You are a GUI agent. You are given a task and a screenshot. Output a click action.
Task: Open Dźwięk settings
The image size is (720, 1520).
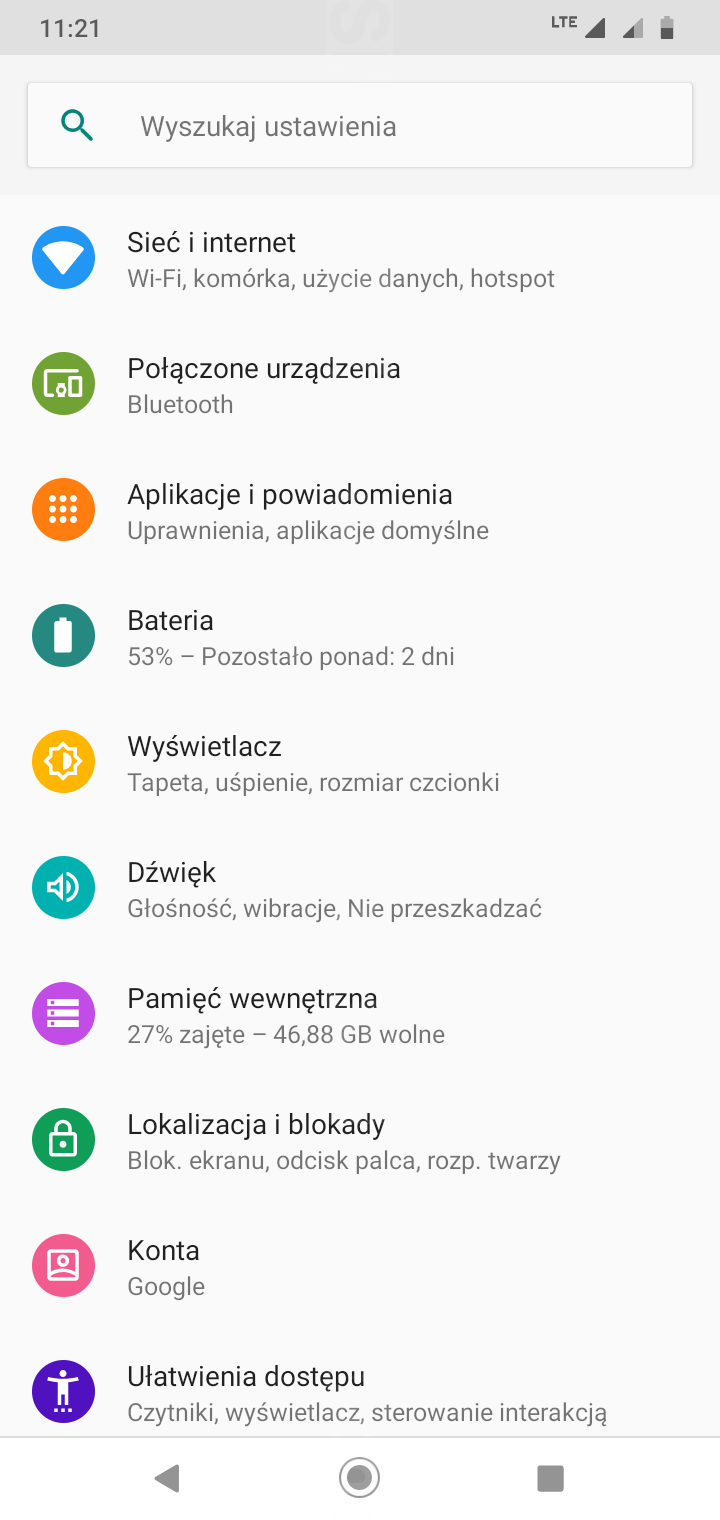coord(360,888)
